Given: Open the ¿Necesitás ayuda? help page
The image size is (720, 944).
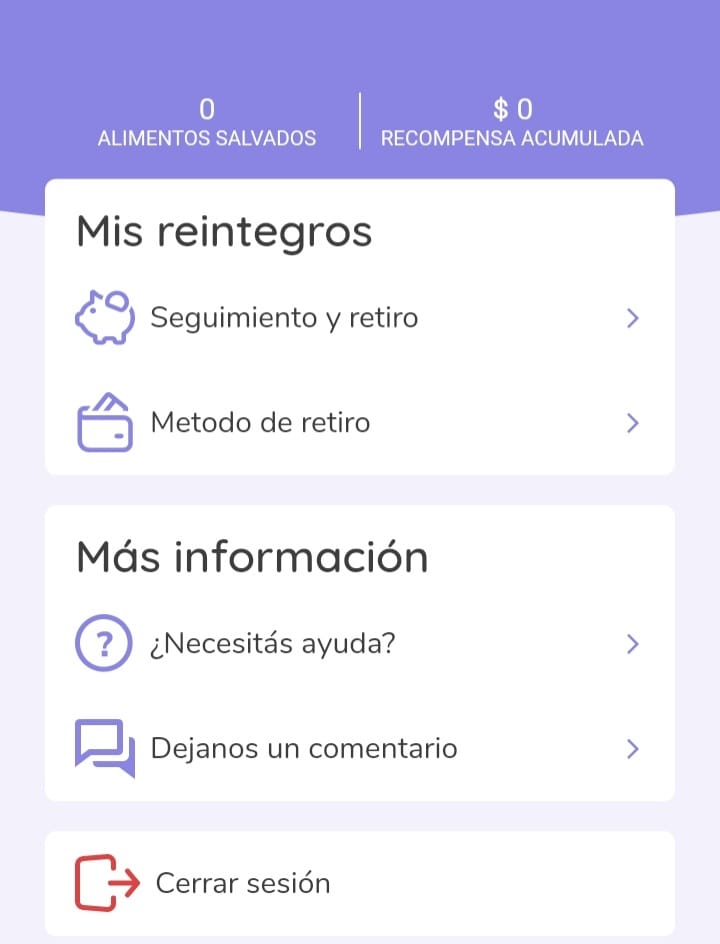Looking at the screenshot, I should pos(273,643).
